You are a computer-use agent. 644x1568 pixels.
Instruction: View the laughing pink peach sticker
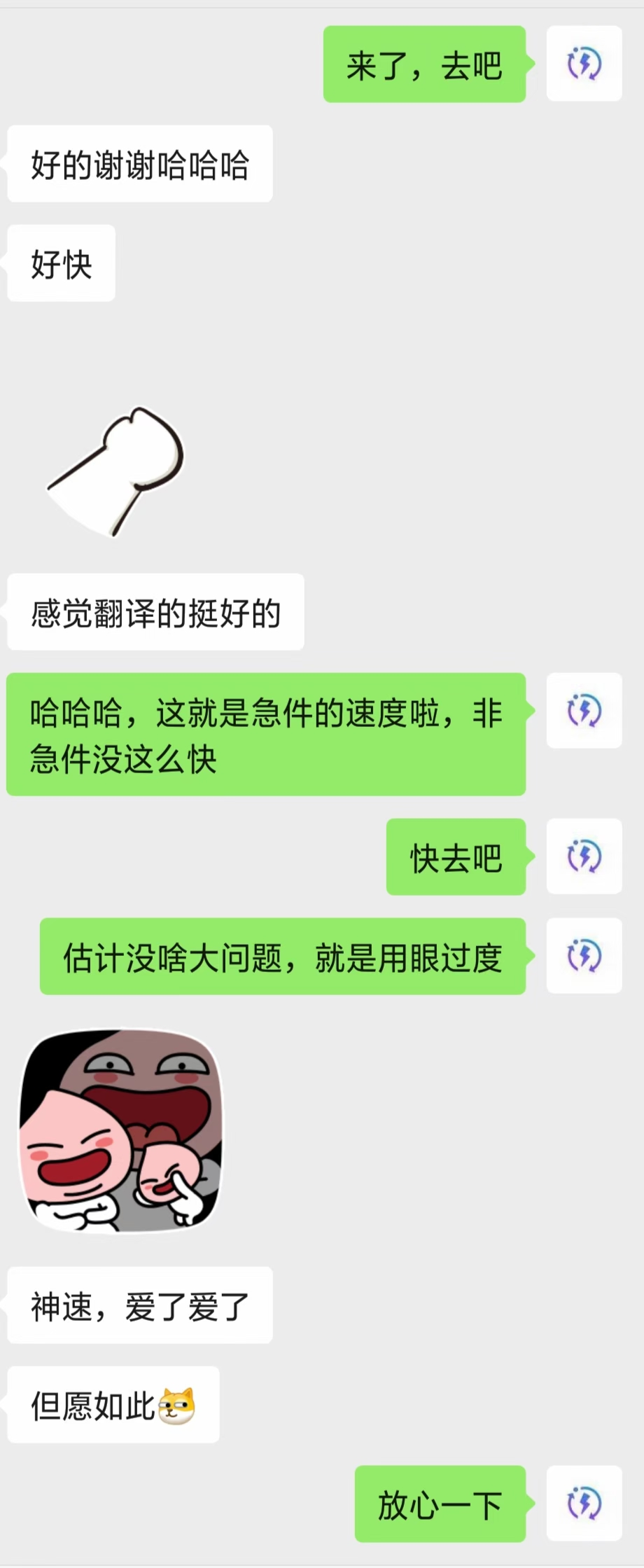[x=120, y=1130]
